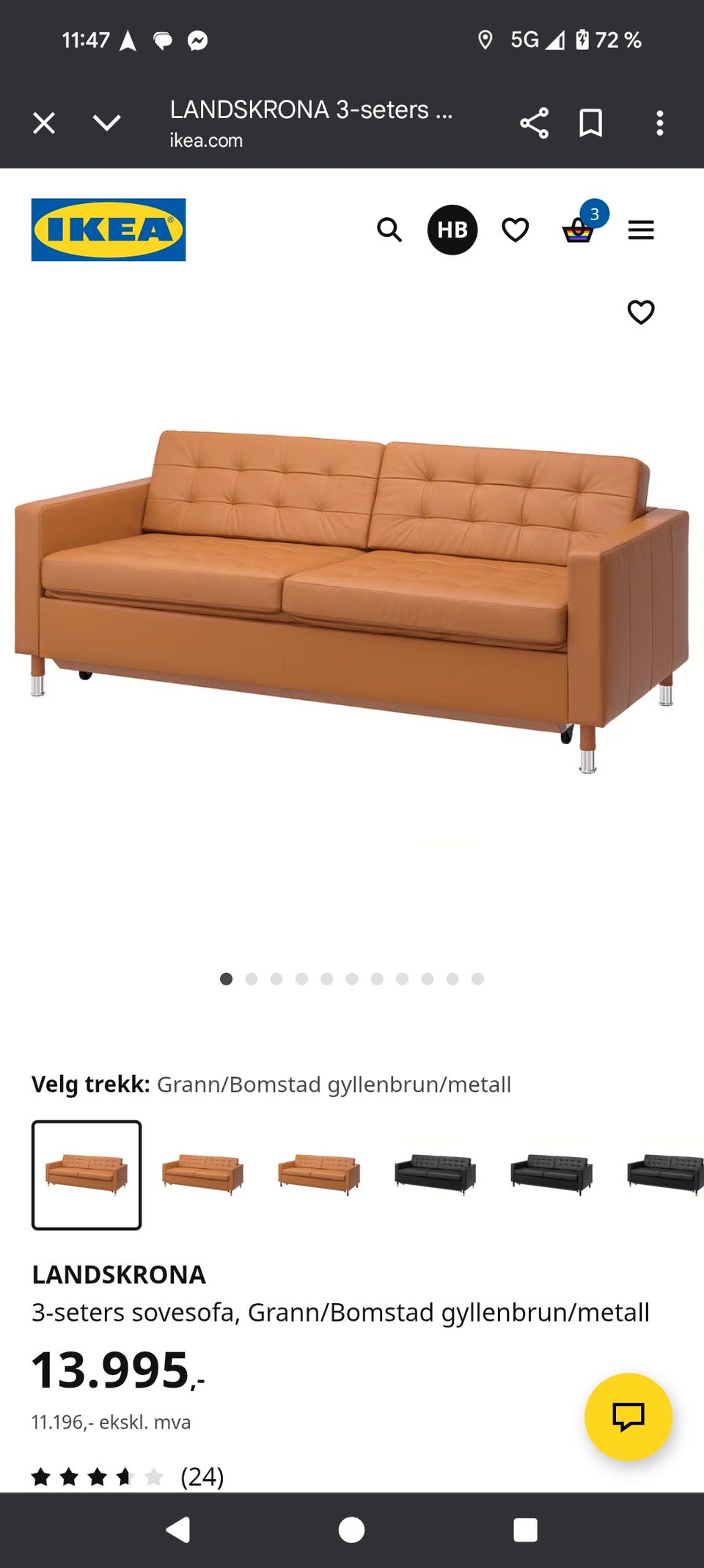Open the favorites list via the heart icon
The width and height of the screenshot is (704, 1568).
516,230
